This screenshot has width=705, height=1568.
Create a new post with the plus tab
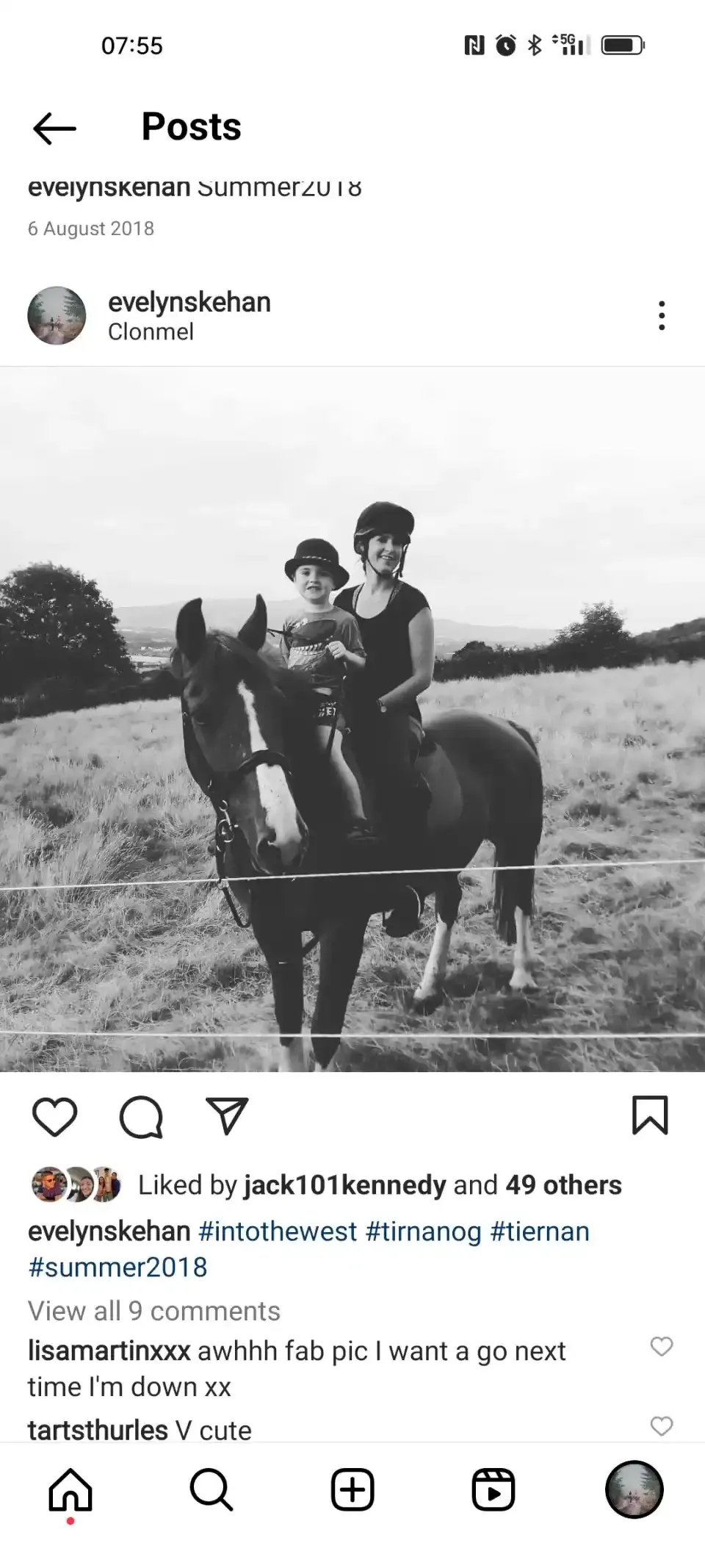(352, 1490)
